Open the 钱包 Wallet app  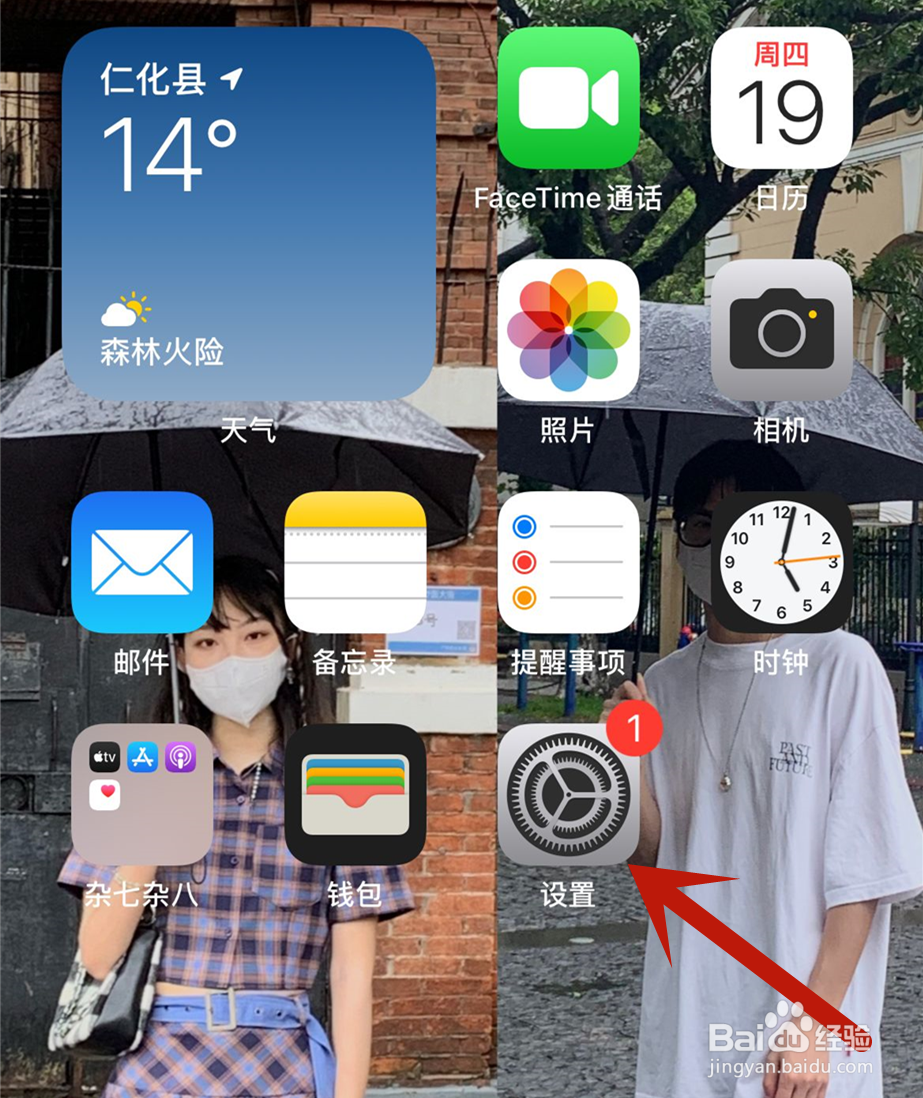point(356,795)
